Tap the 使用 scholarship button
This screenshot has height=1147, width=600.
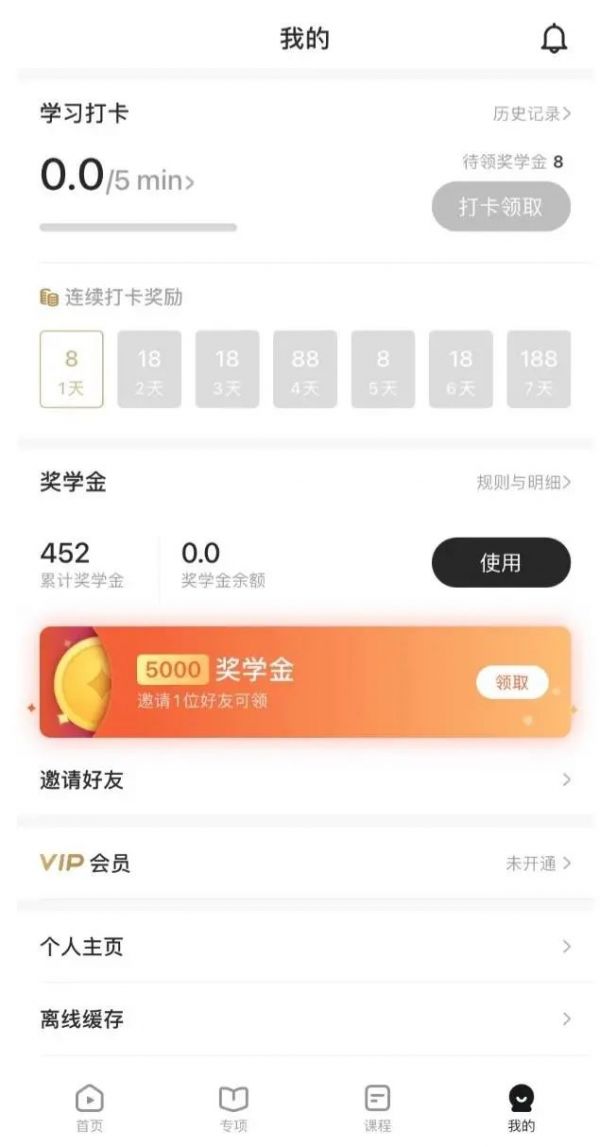click(x=501, y=562)
